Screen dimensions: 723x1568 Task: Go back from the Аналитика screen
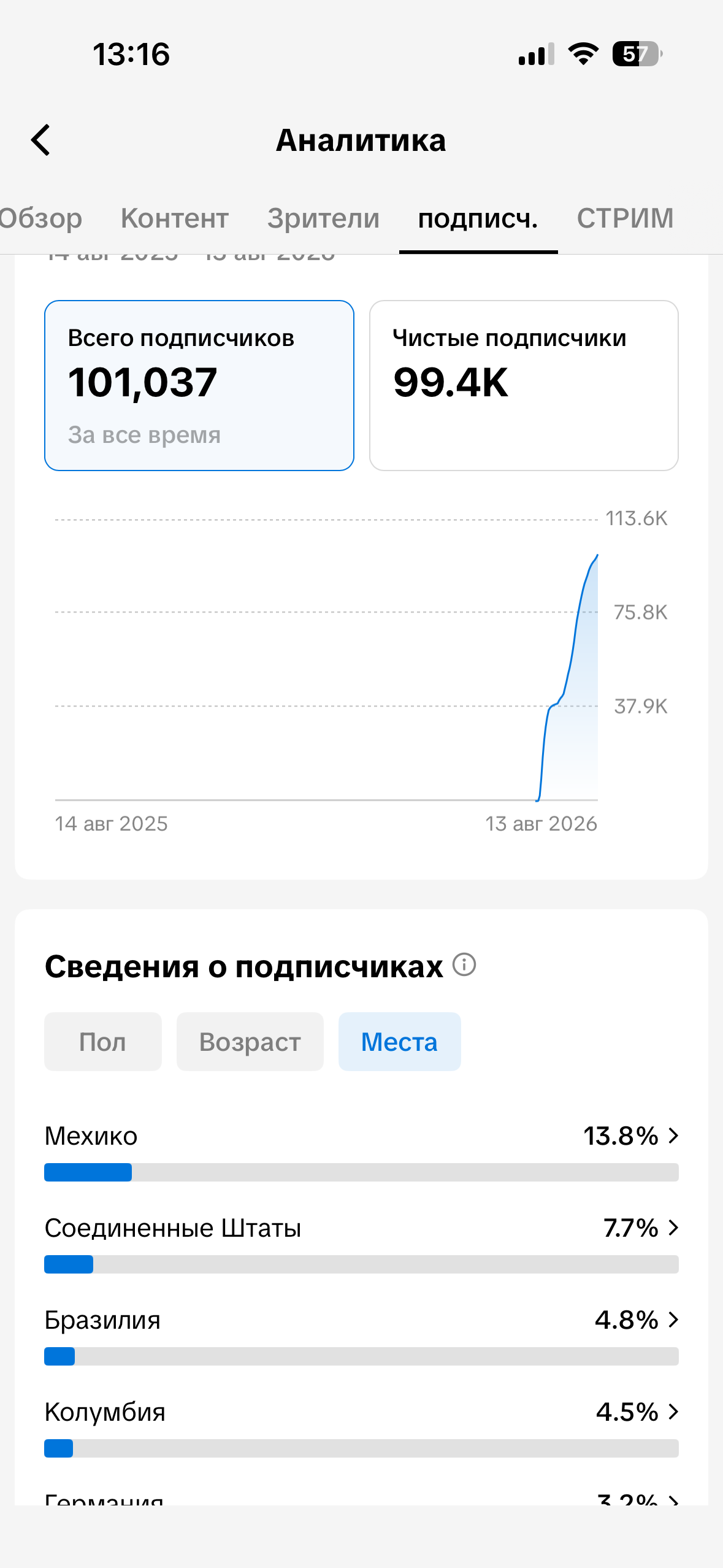(x=40, y=140)
